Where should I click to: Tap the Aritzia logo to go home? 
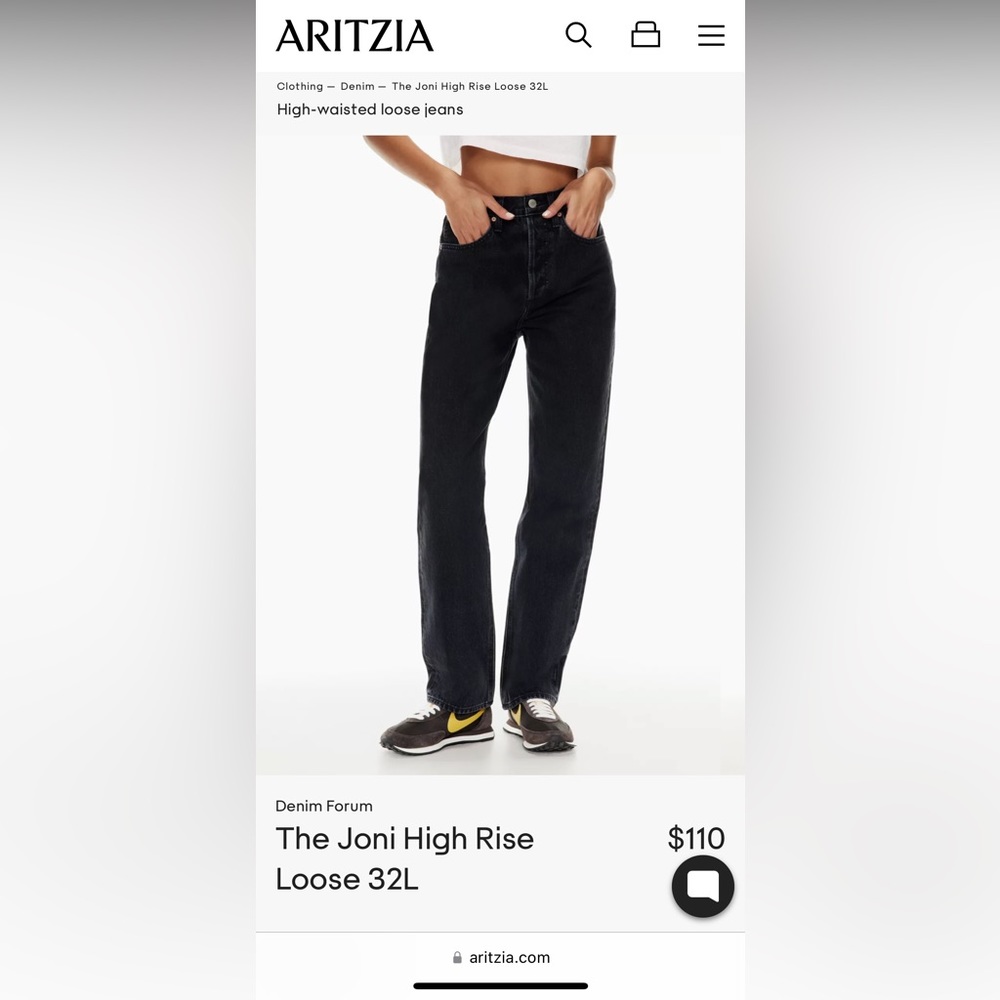pyautogui.click(x=355, y=36)
